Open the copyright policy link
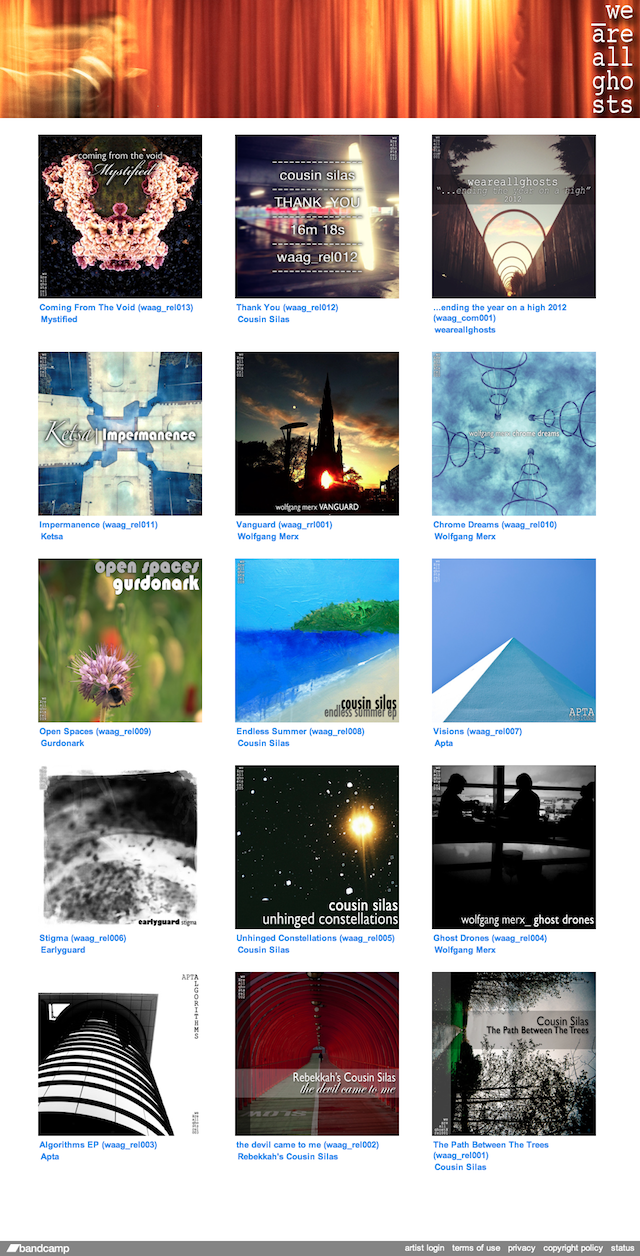The image size is (640, 1256). (573, 1248)
